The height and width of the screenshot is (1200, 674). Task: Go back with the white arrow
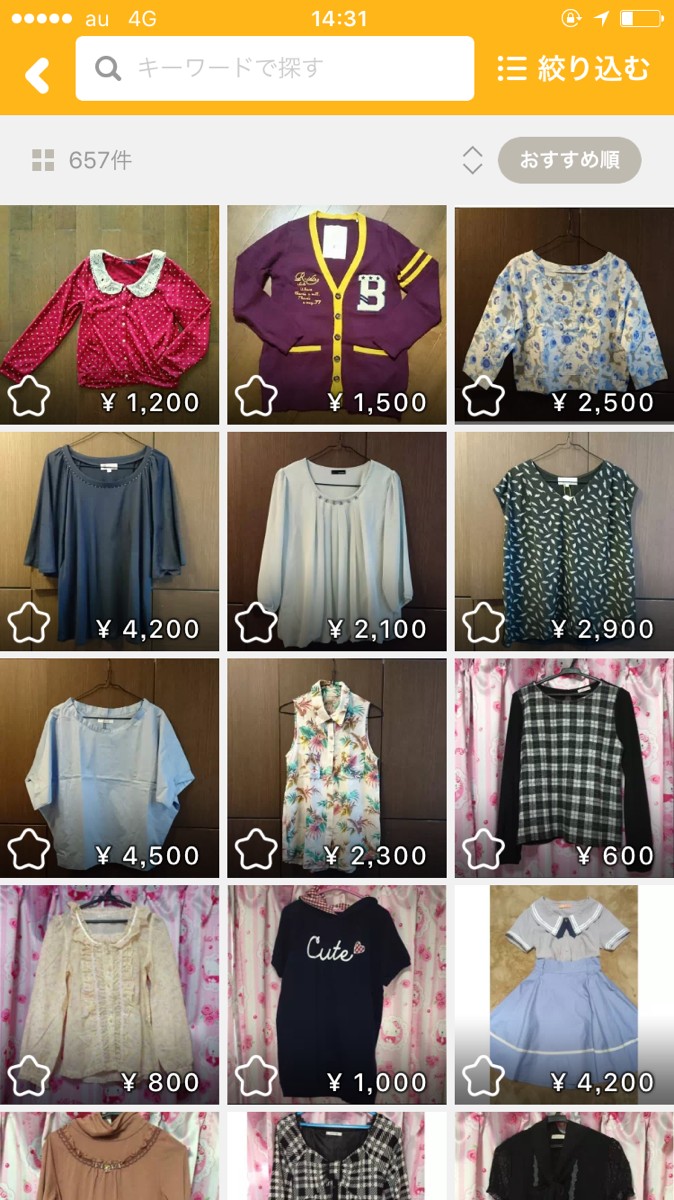point(37,75)
